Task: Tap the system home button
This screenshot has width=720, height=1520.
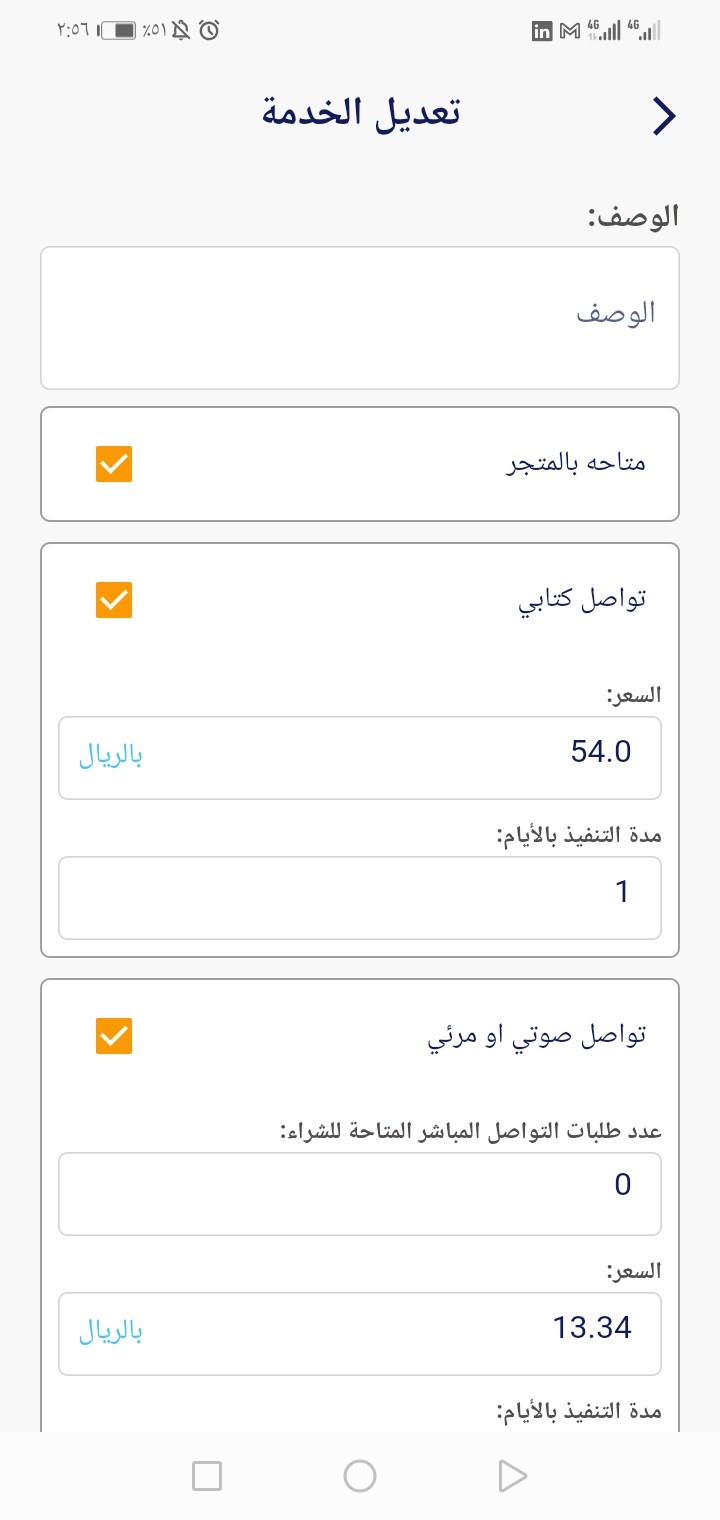Action: pyautogui.click(x=359, y=1475)
